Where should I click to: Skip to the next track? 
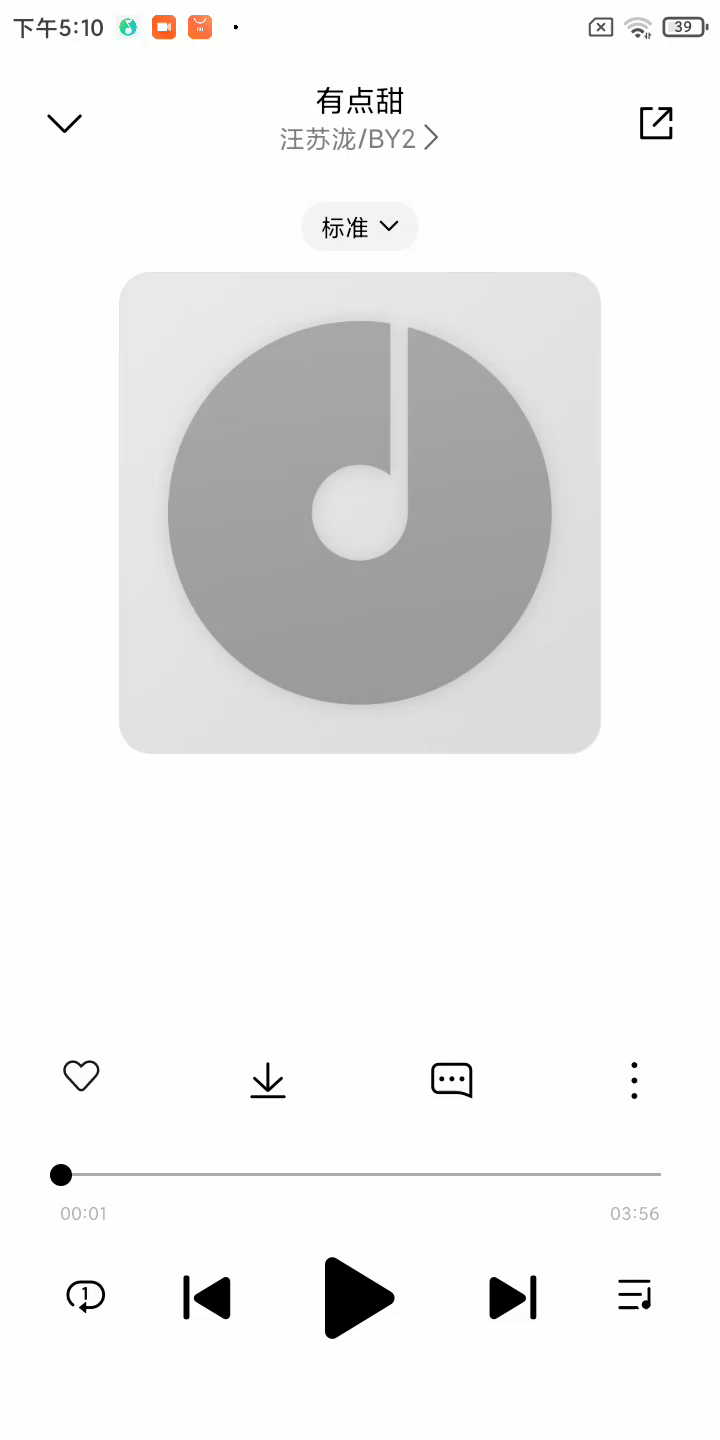512,1297
